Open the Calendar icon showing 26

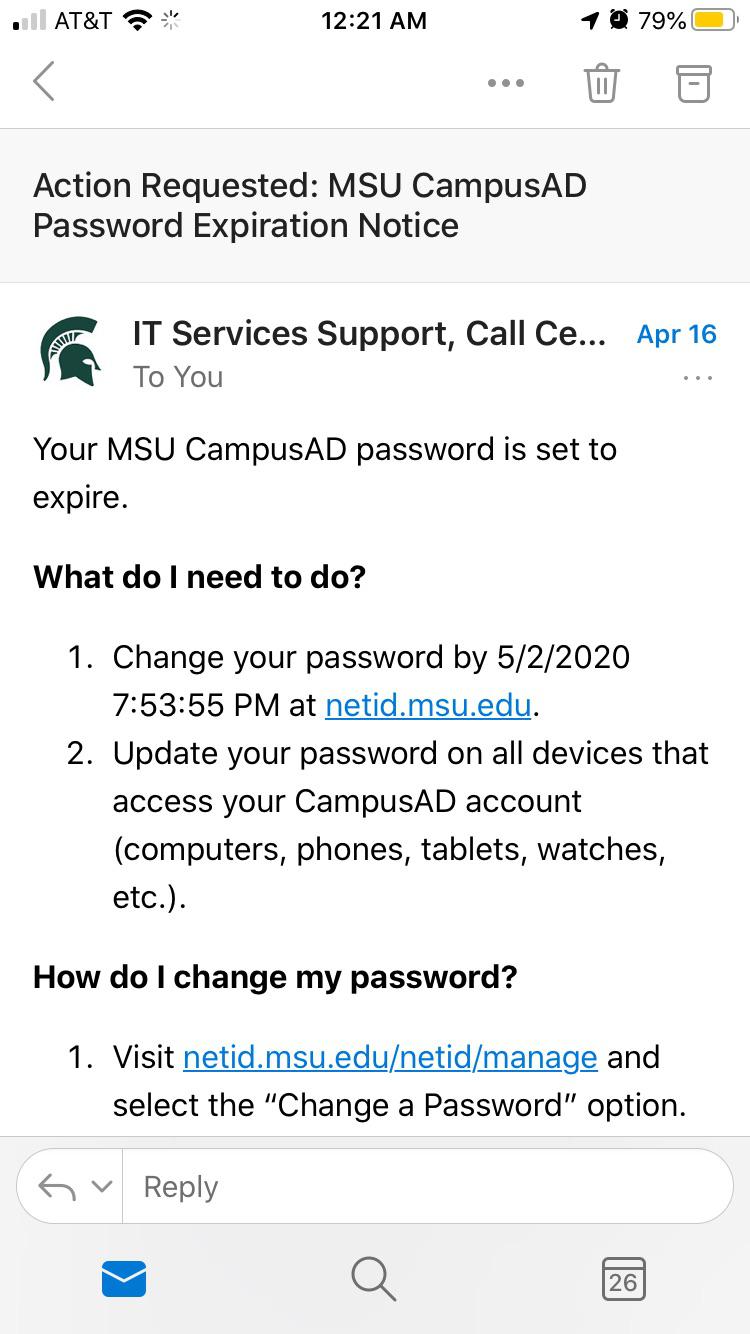[x=623, y=1278]
